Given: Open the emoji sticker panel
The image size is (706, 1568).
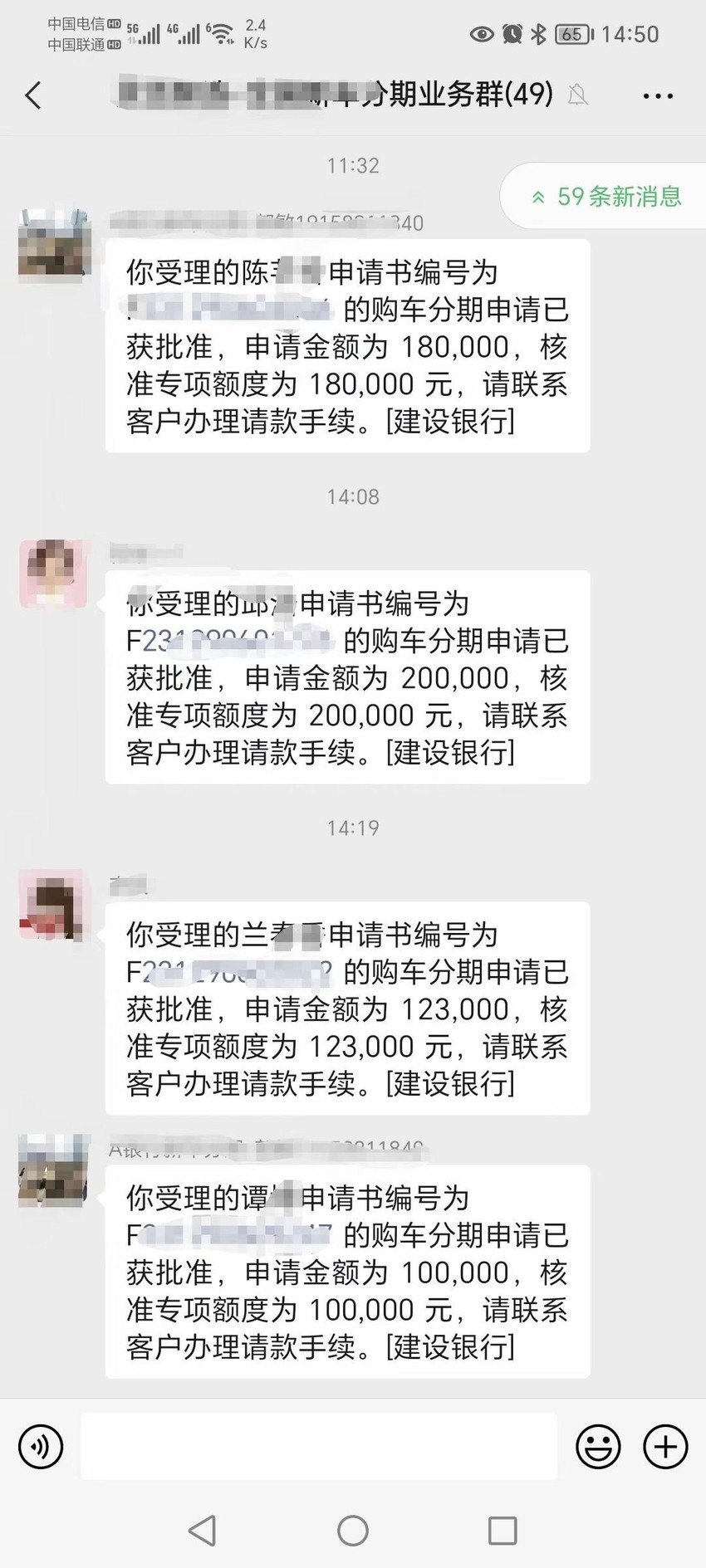Looking at the screenshot, I should point(598,1447).
